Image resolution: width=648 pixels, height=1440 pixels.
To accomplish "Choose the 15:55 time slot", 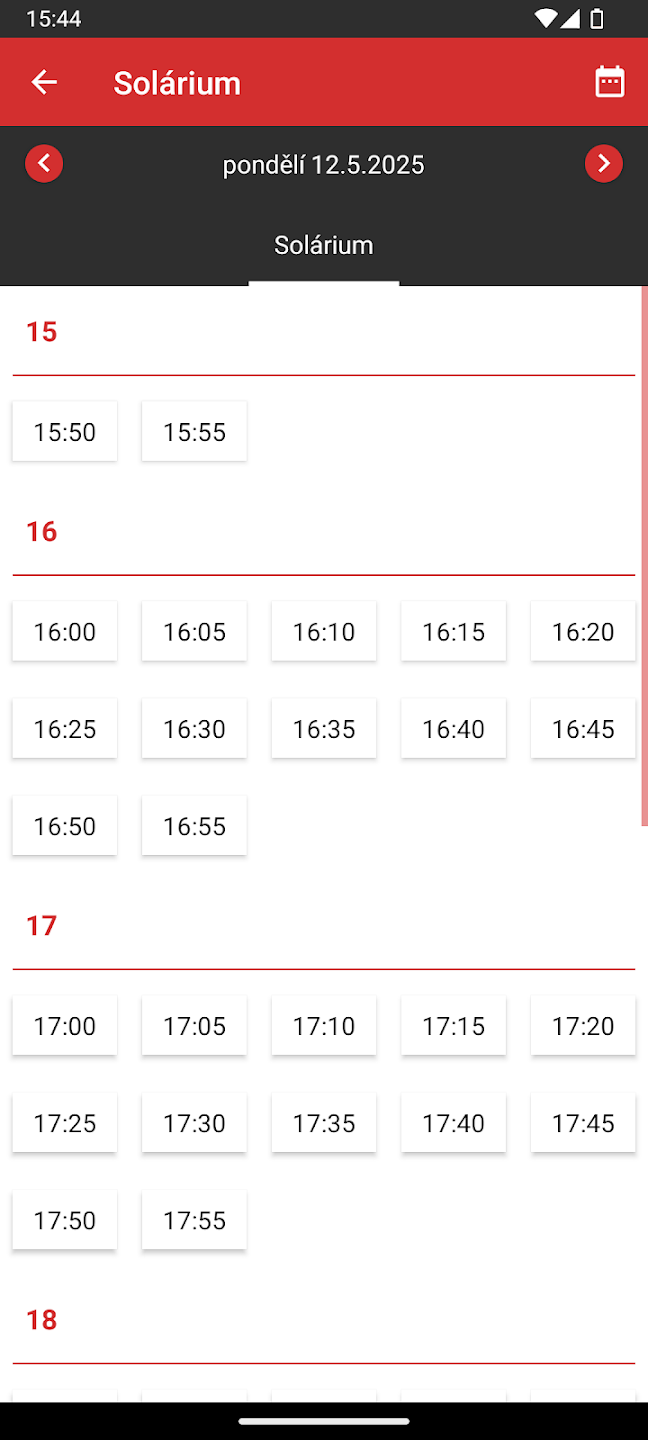I will (x=194, y=432).
